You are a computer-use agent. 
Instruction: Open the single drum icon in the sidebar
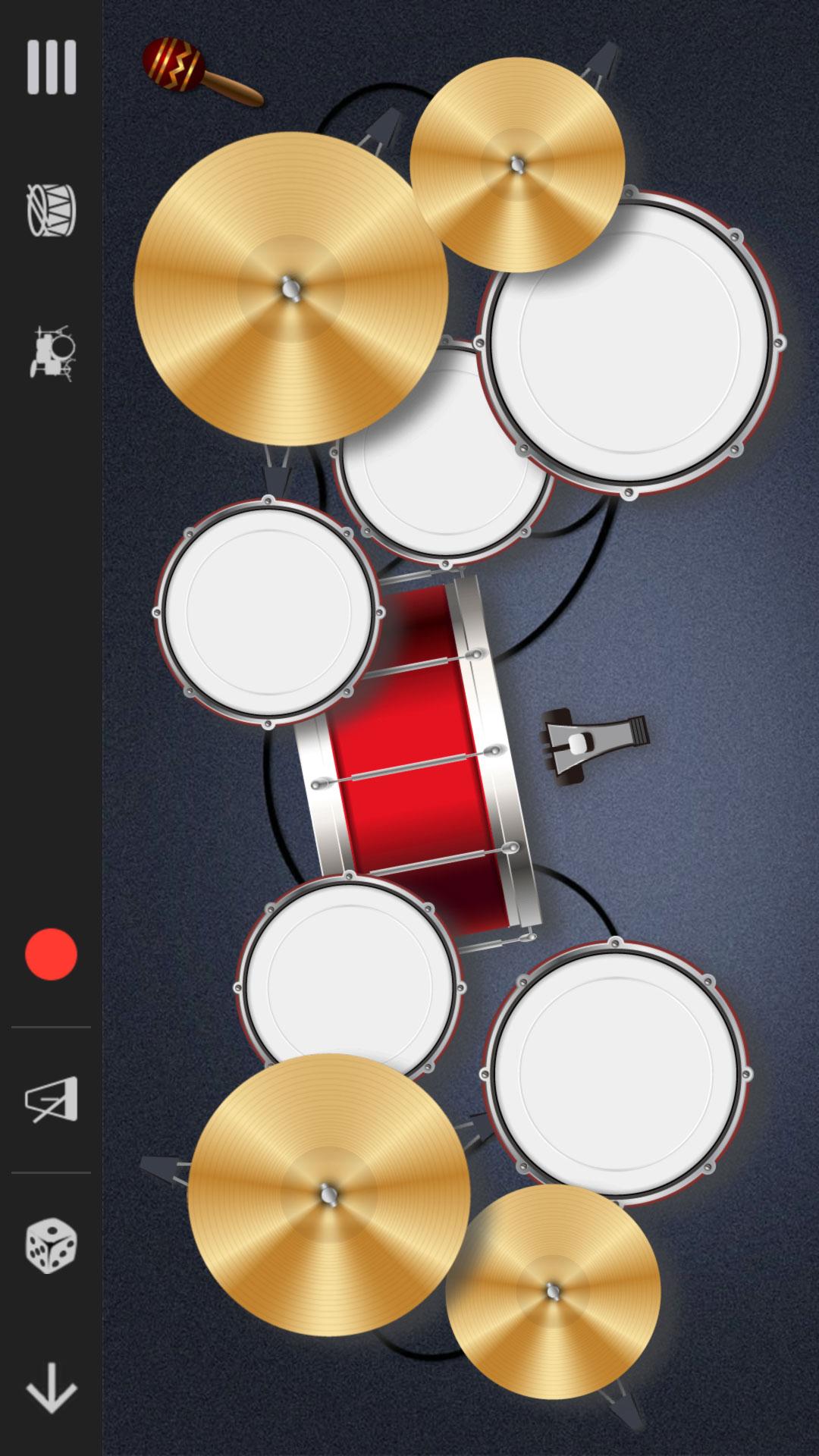point(52,210)
